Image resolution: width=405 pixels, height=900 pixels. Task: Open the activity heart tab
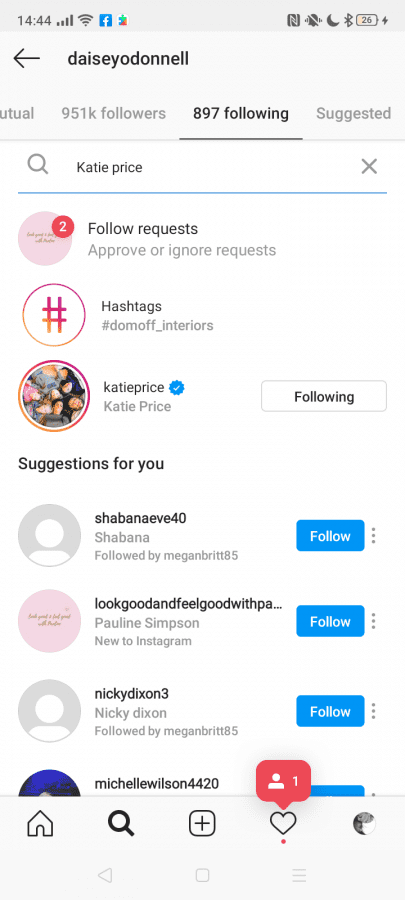[x=283, y=824]
